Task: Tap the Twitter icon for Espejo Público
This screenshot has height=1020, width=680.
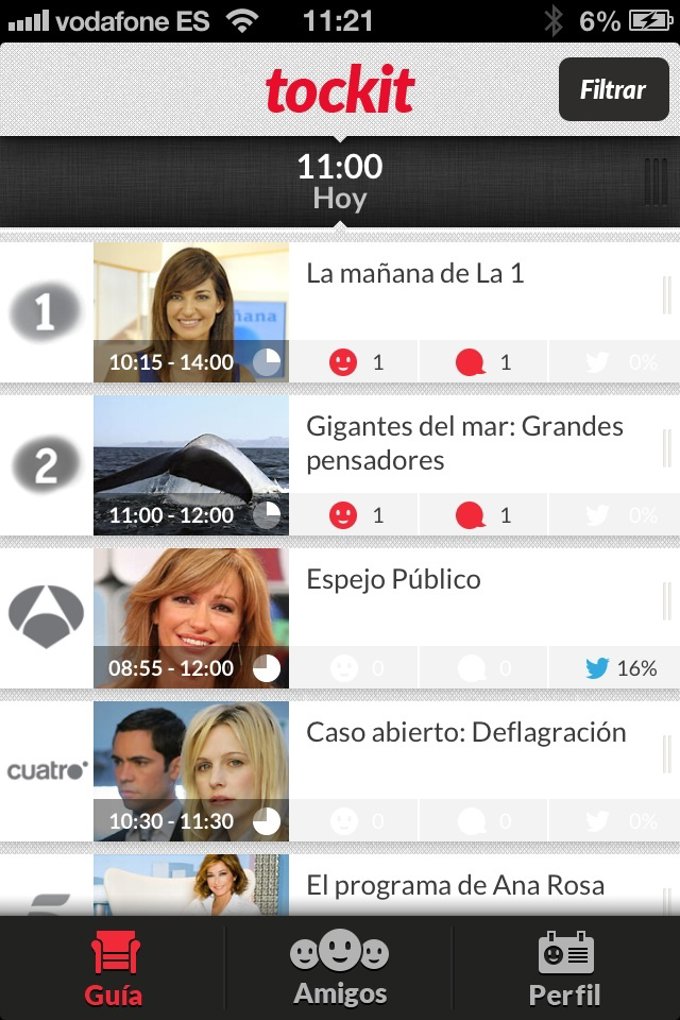Action: tap(598, 668)
